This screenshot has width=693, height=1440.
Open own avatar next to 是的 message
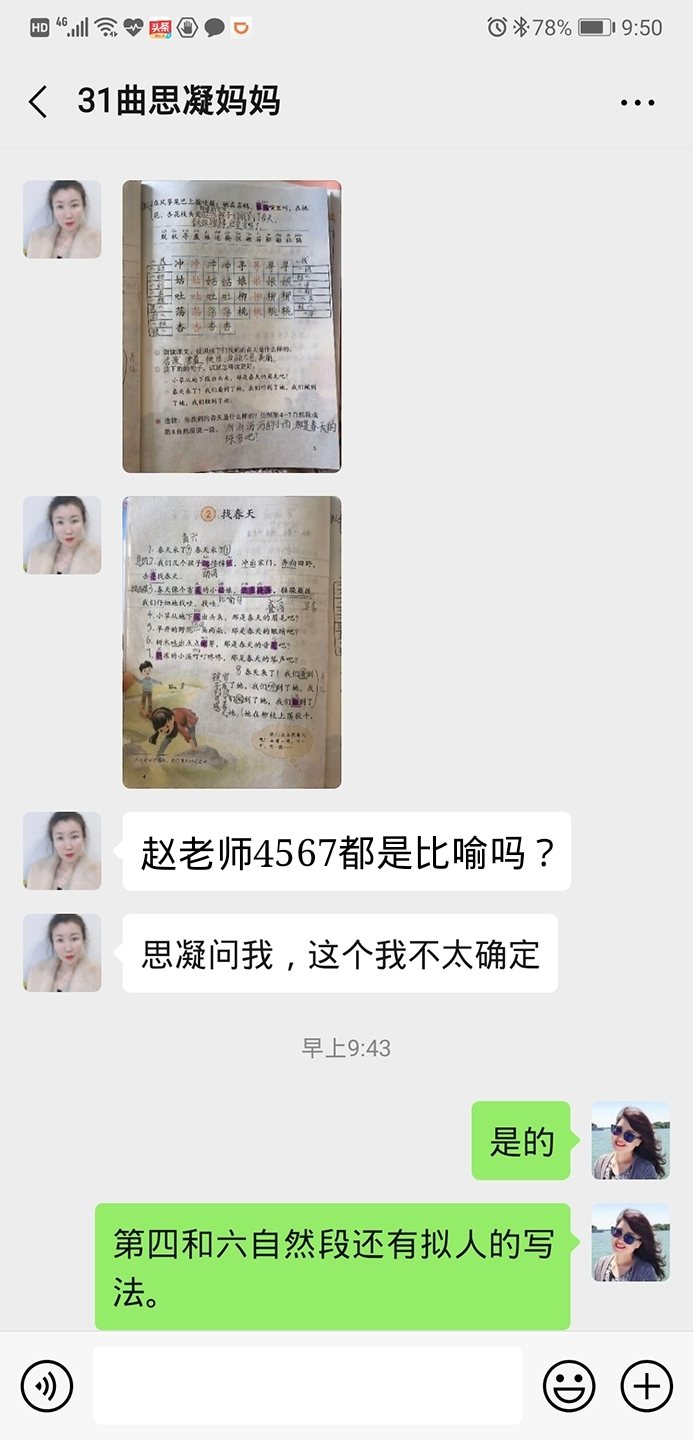click(630, 1141)
